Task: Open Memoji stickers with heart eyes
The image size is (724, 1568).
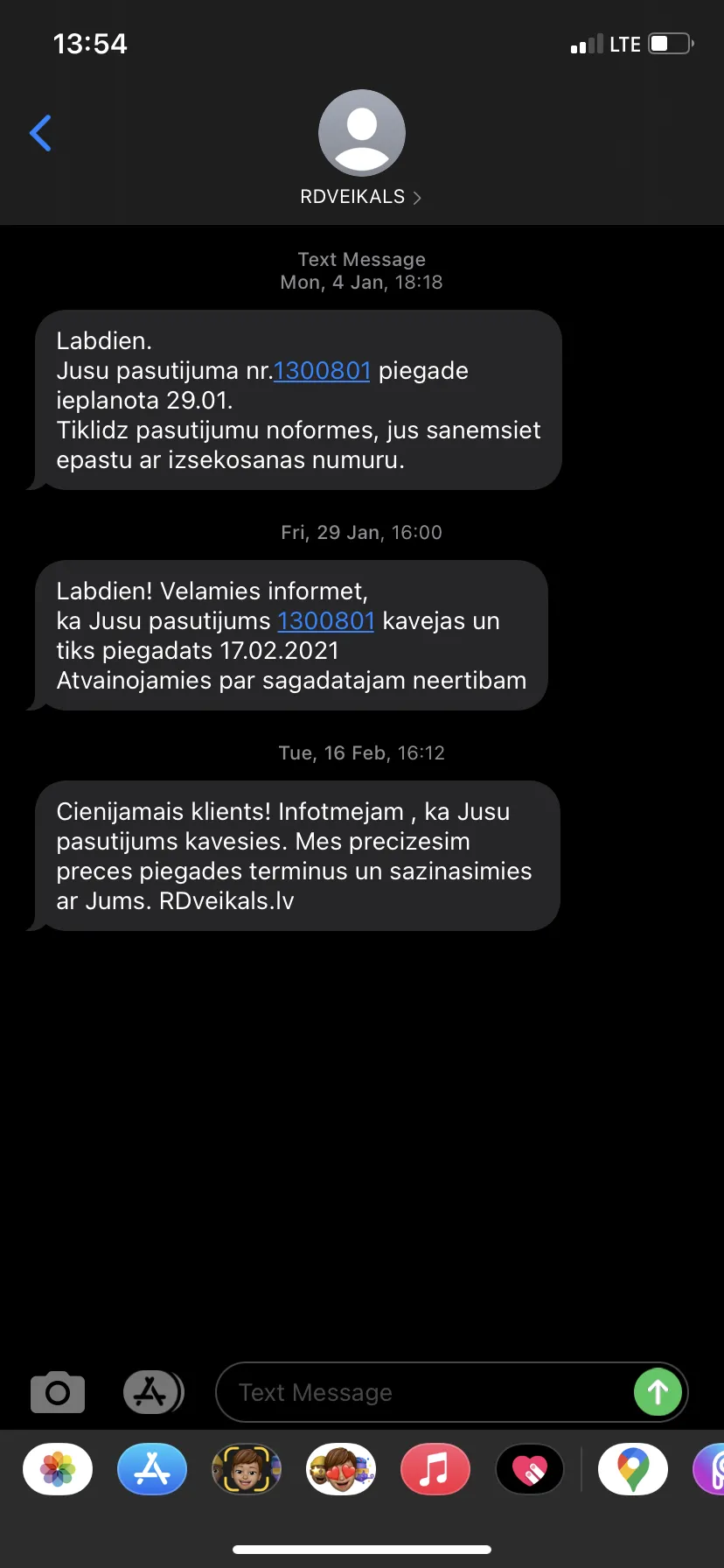Action: tap(341, 1469)
